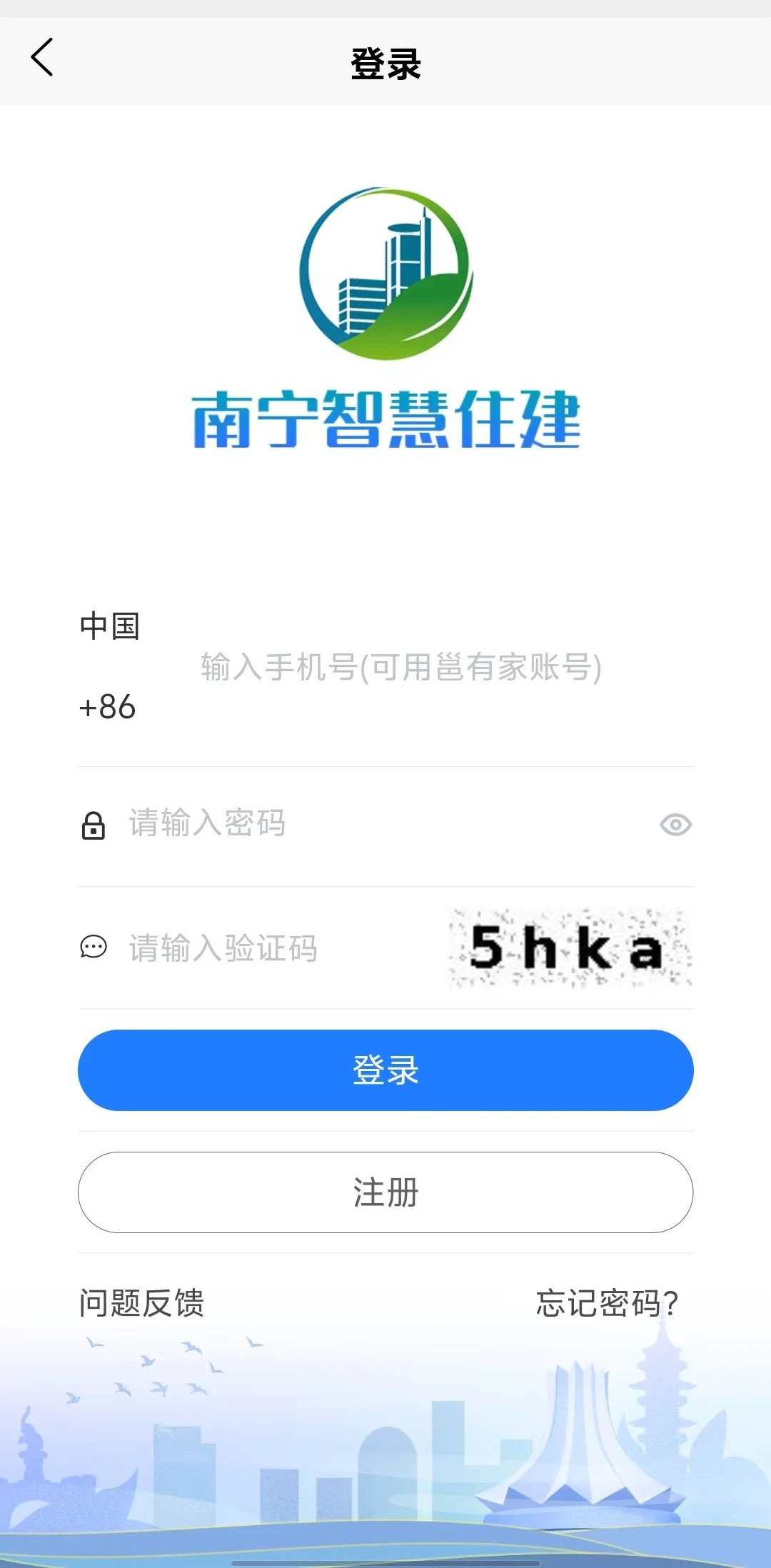Viewport: 771px width, 1568px height.
Task: Focus the phone number input field
Action: pyautogui.click(x=428, y=668)
